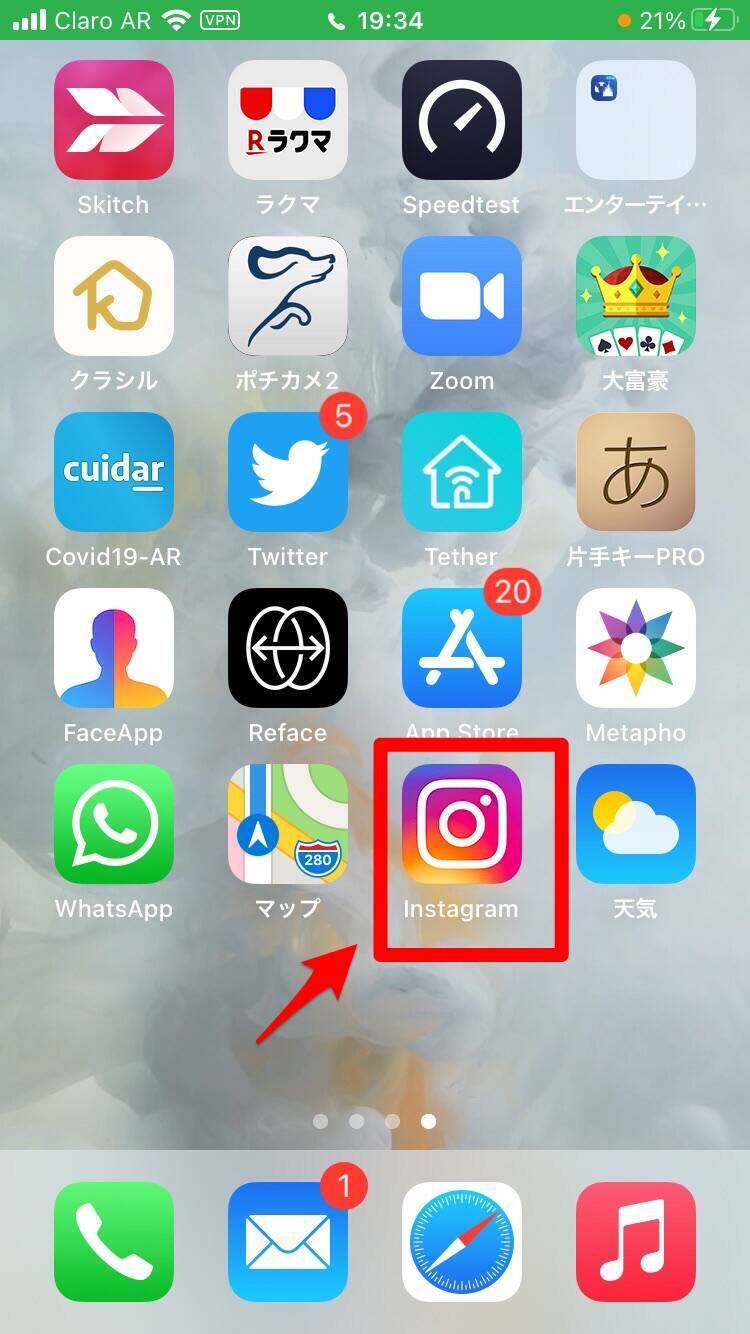This screenshot has width=750, height=1334.
Task: Open the 大富豪 card game
Action: click(635, 296)
